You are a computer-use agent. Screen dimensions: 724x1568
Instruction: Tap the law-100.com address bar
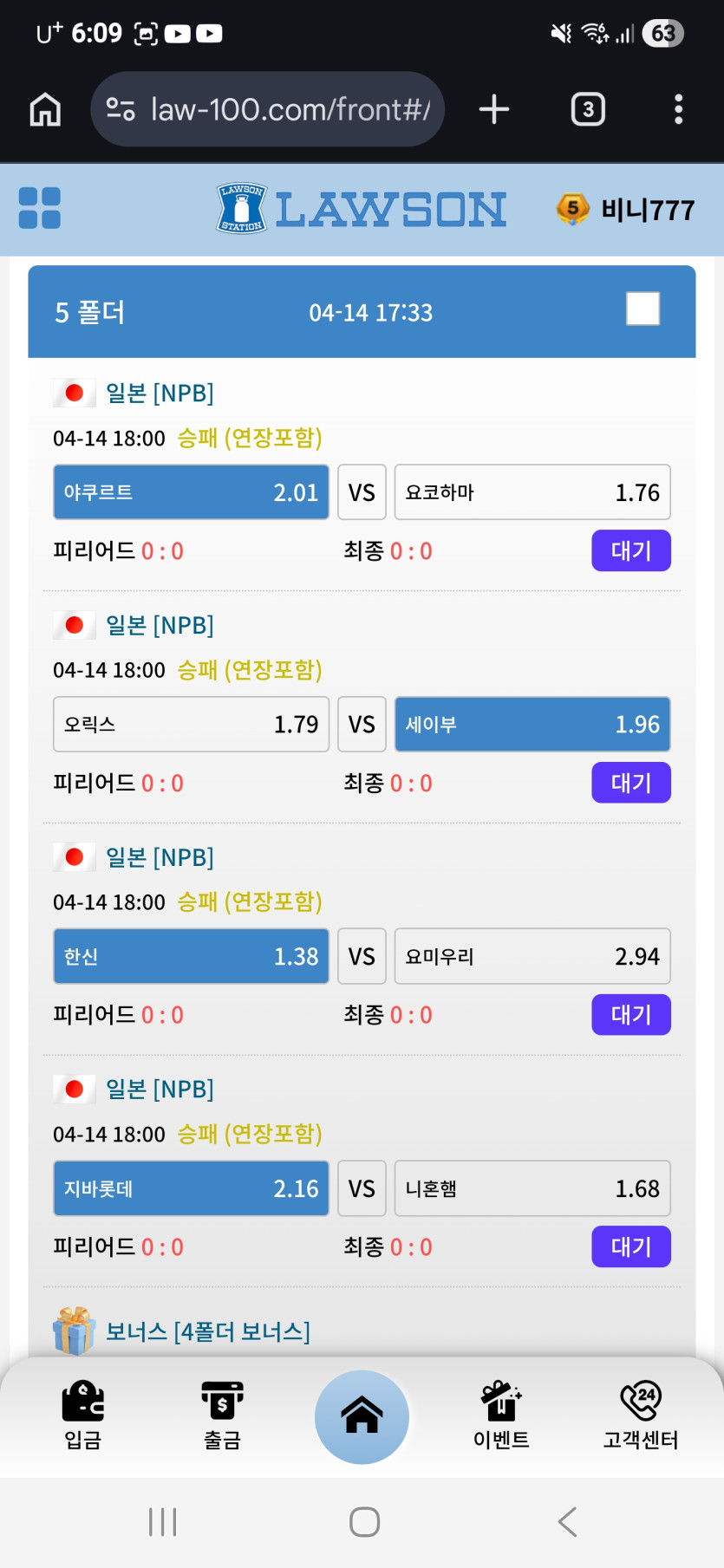[x=269, y=109]
